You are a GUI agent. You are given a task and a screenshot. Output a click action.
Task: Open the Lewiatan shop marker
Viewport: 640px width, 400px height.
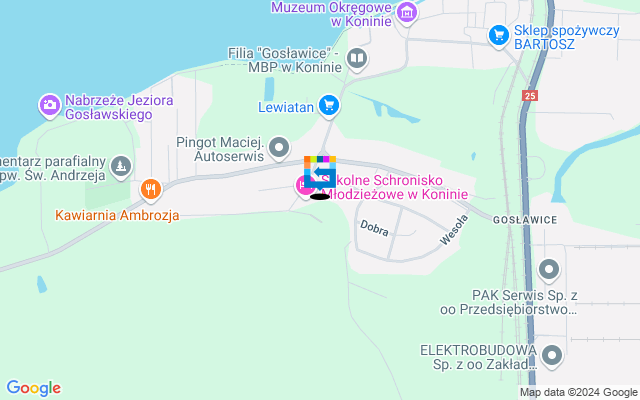pos(327,104)
